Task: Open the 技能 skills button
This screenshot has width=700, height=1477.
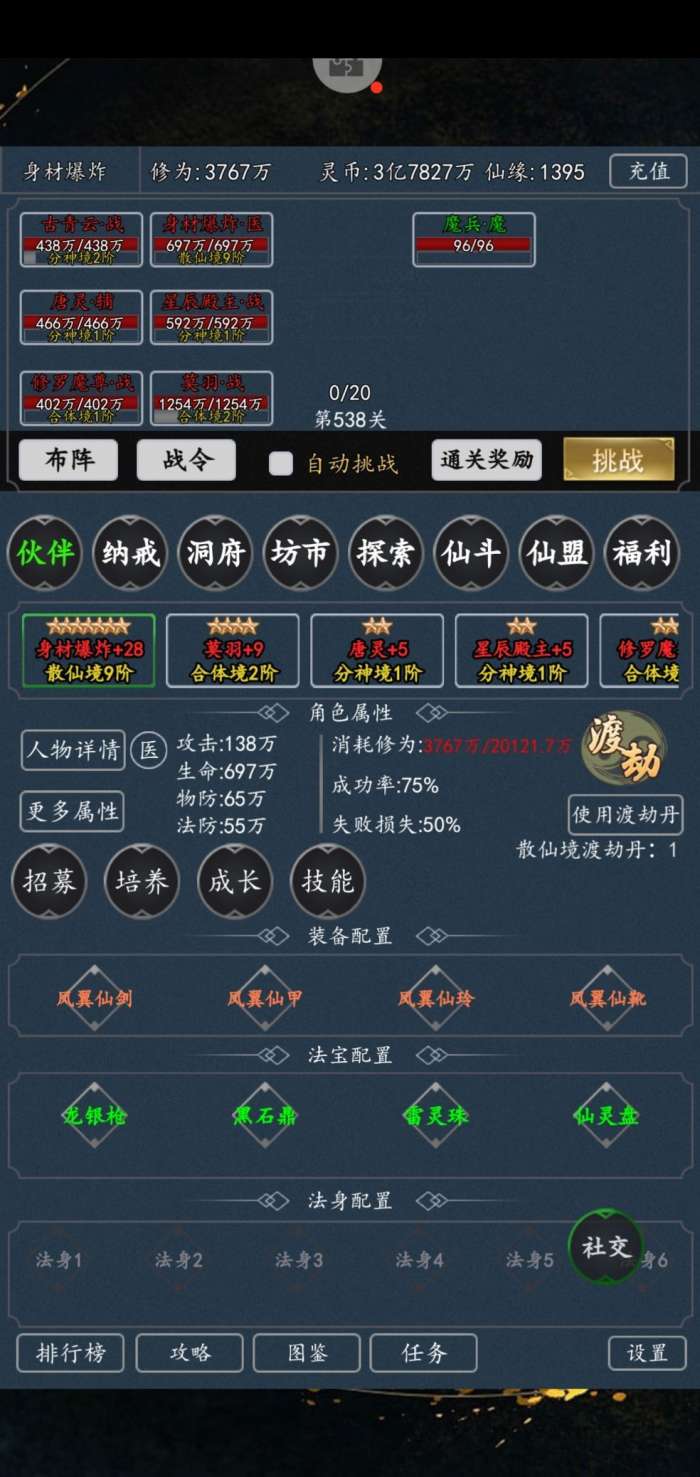Action: [x=328, y=882]
